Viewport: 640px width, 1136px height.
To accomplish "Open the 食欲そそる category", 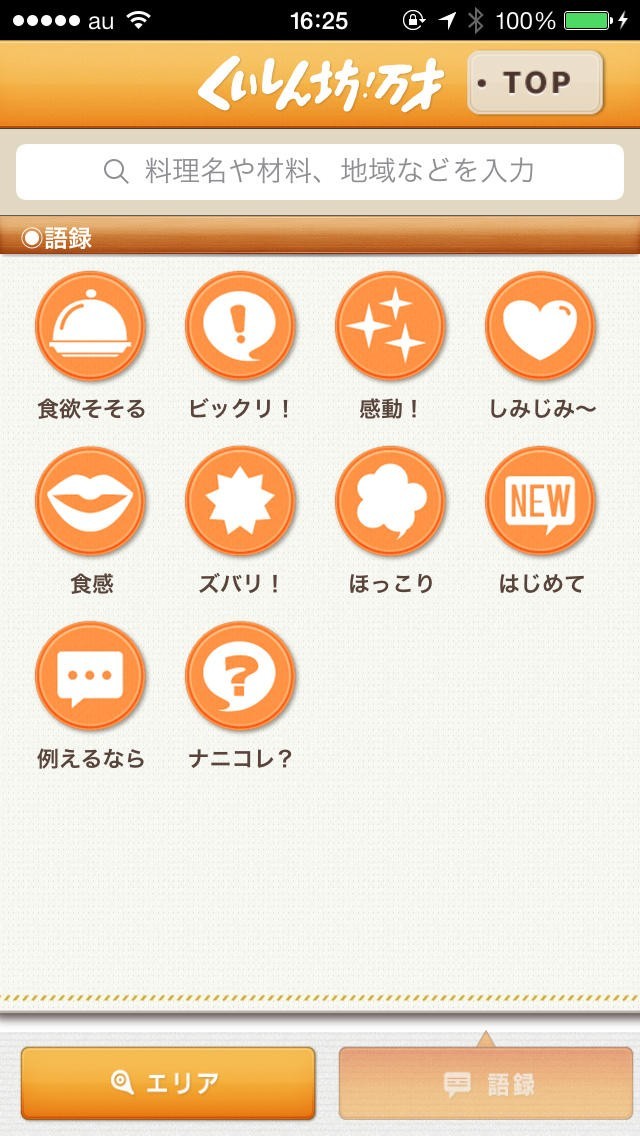I will 90,326.
